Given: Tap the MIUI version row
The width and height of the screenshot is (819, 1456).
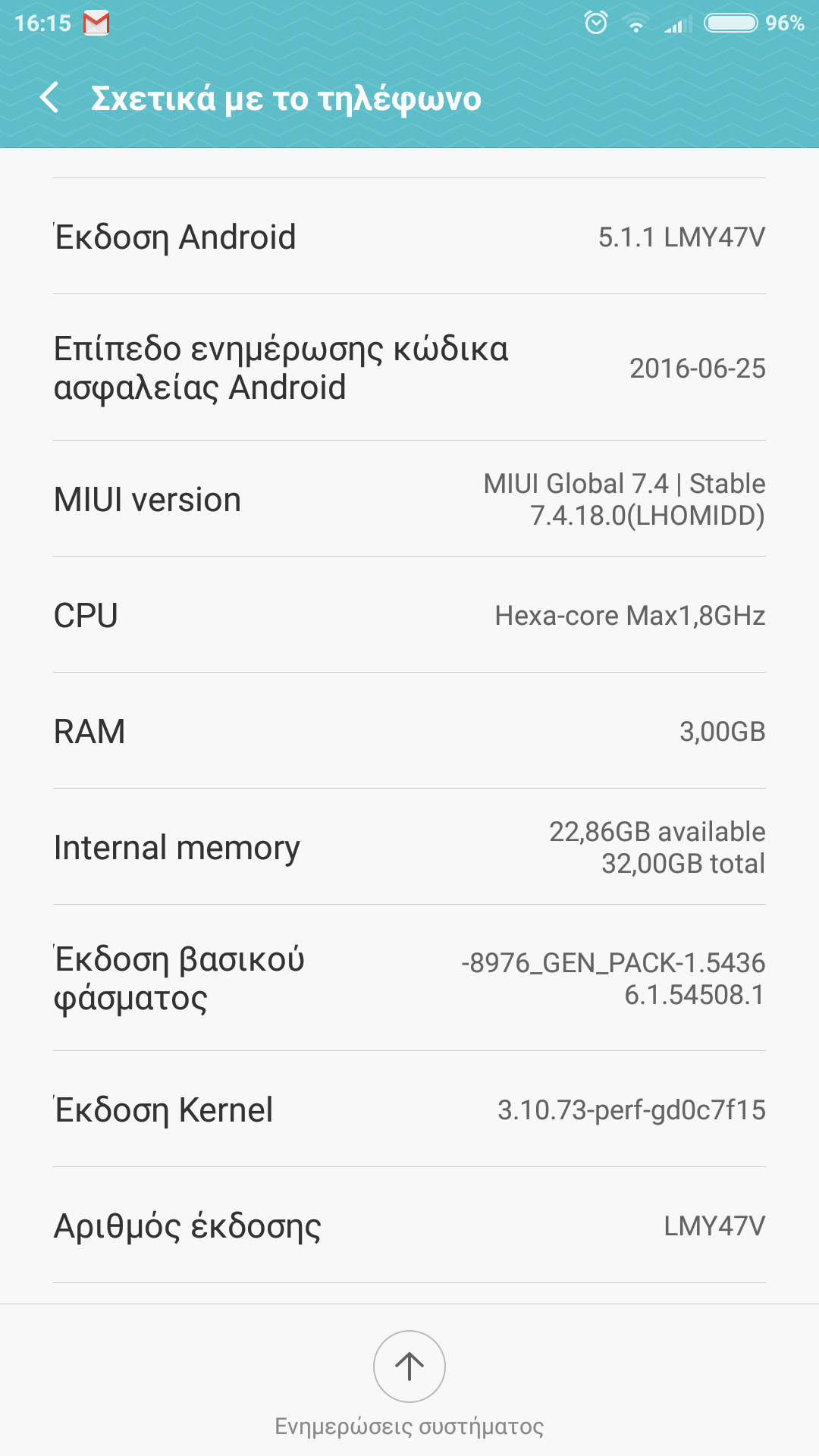Looking at the screenshot, I should (x=409, y=499).
